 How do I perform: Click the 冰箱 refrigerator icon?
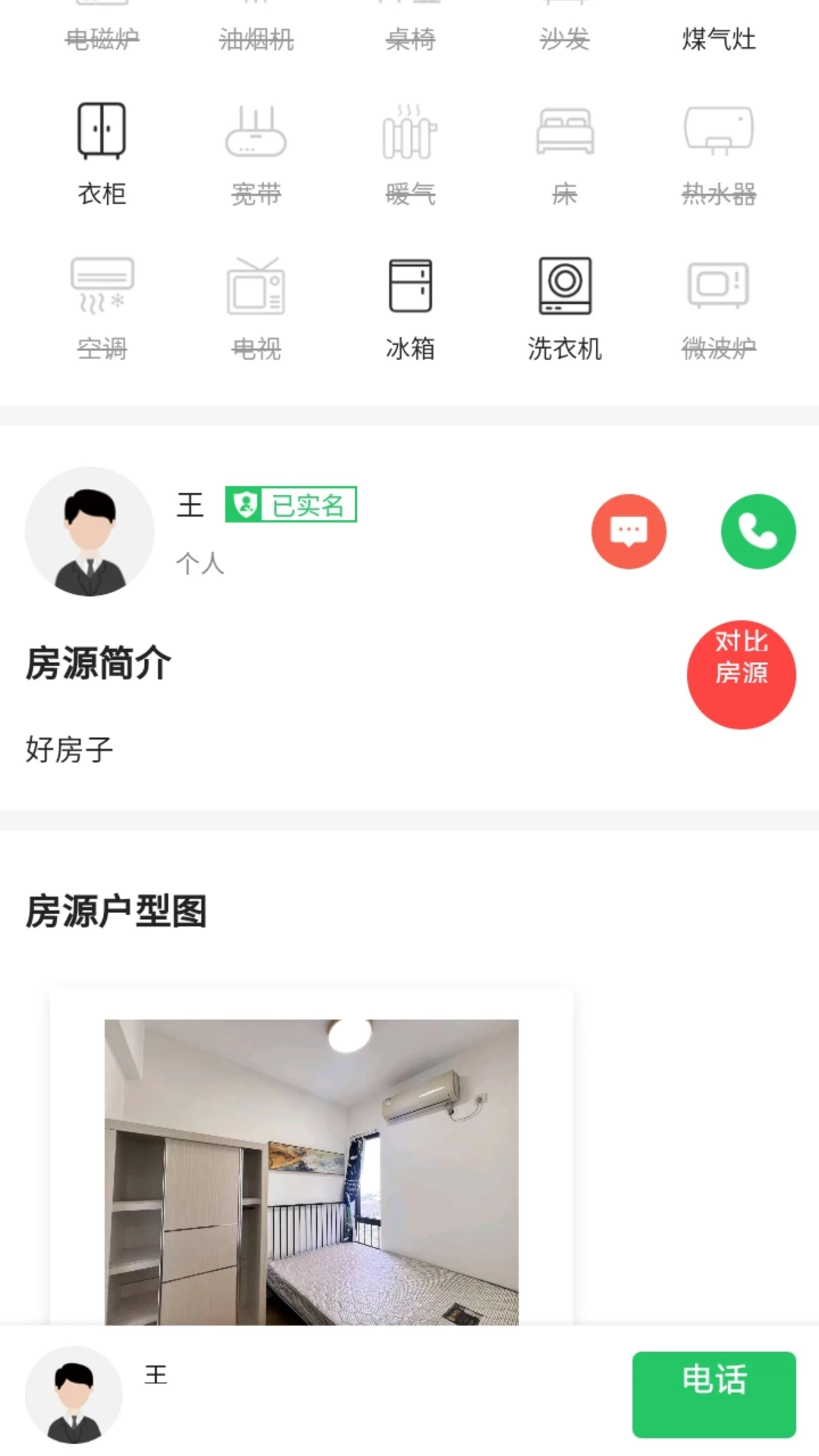pos(410,302)
